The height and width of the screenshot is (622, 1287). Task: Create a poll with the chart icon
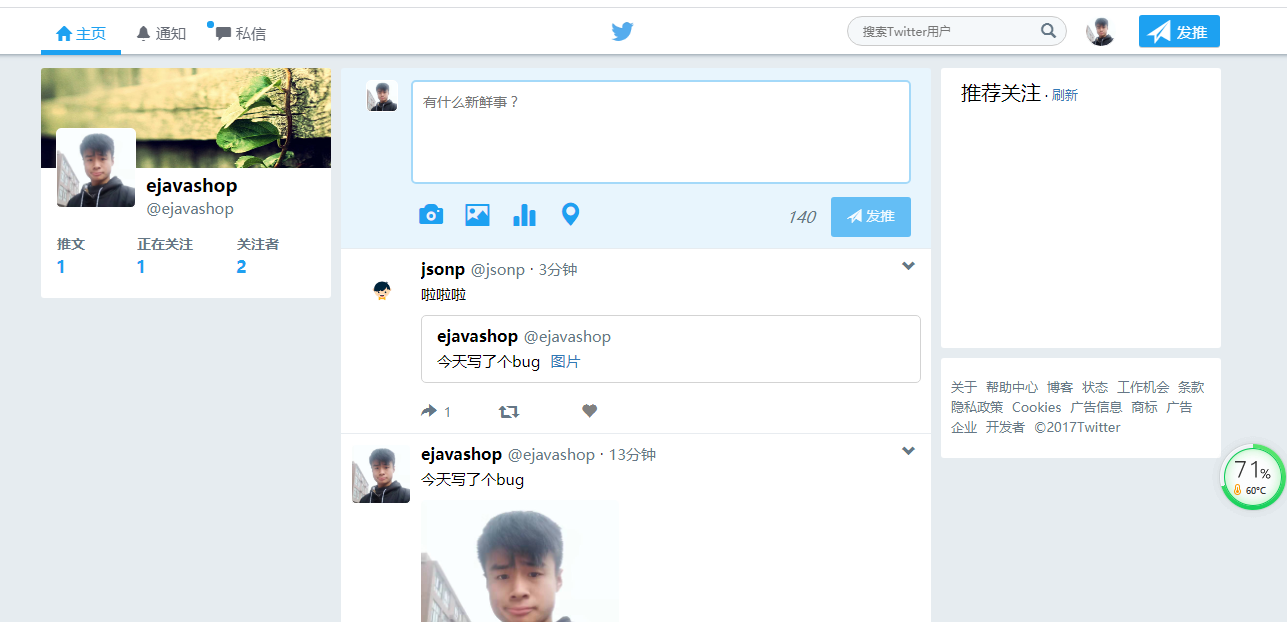524,214
